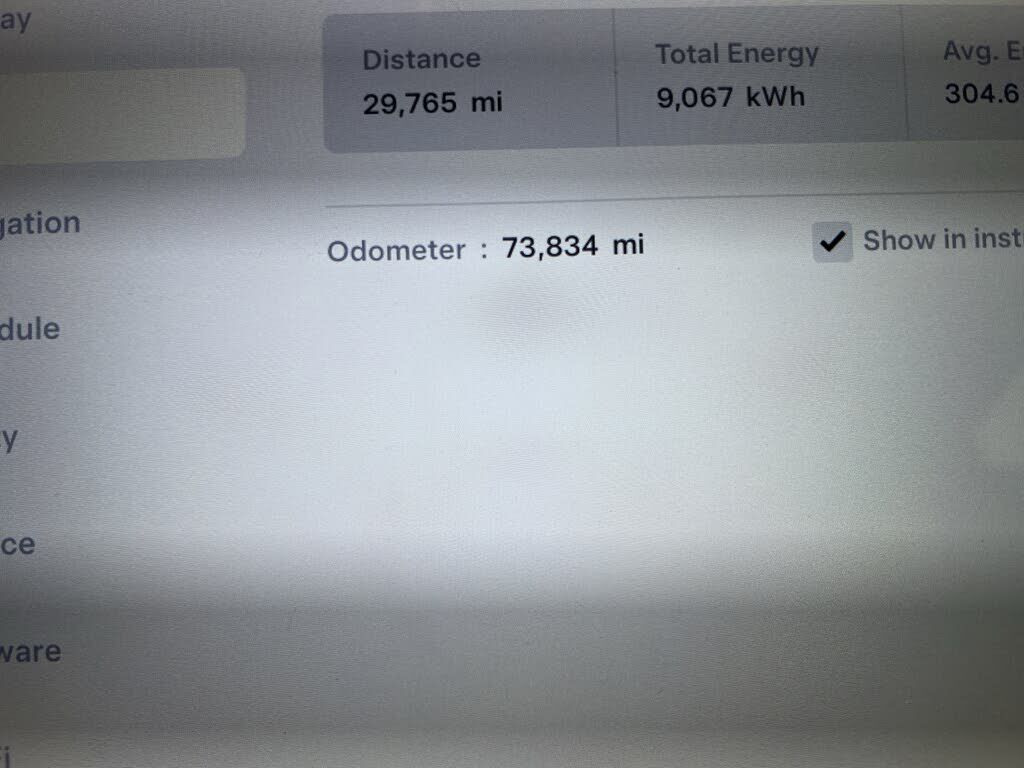This screenshot has width=1024, height=768.
Task: Open the Navigation settings section
Action: coord(40,223)
